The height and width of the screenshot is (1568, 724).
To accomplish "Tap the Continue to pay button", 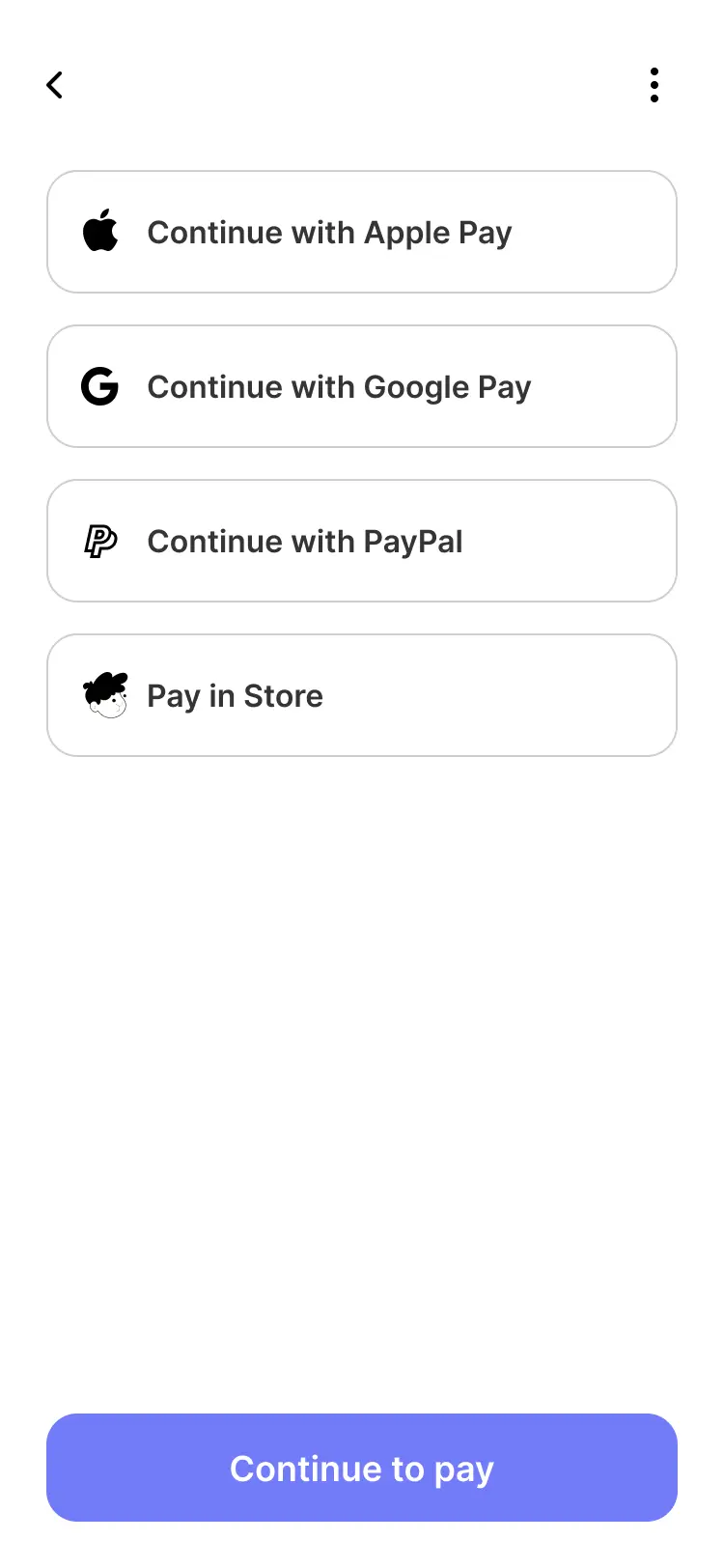I will click(x=361, y=1468).
